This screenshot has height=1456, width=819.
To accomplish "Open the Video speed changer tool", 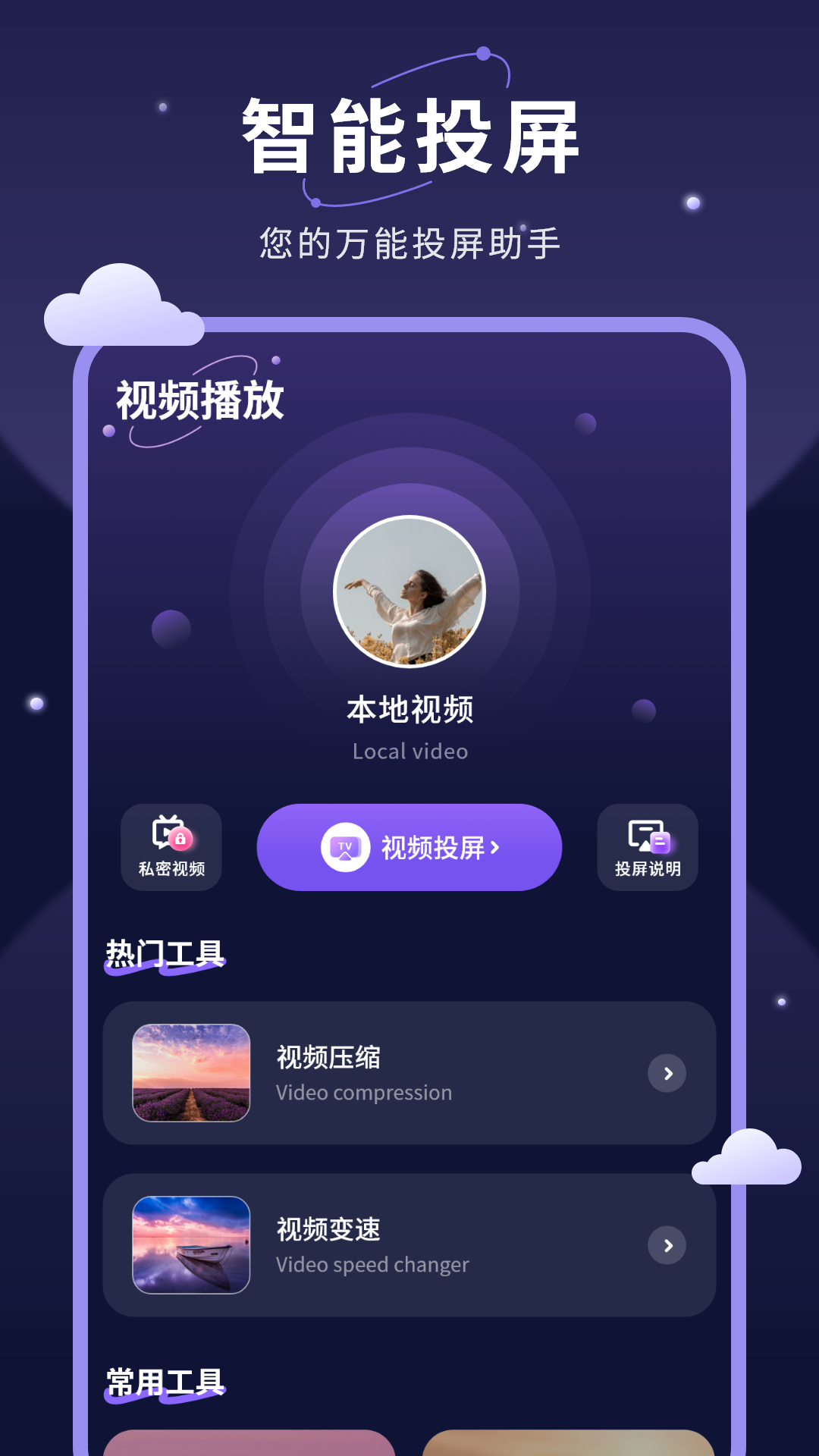I will (409, 1244).
